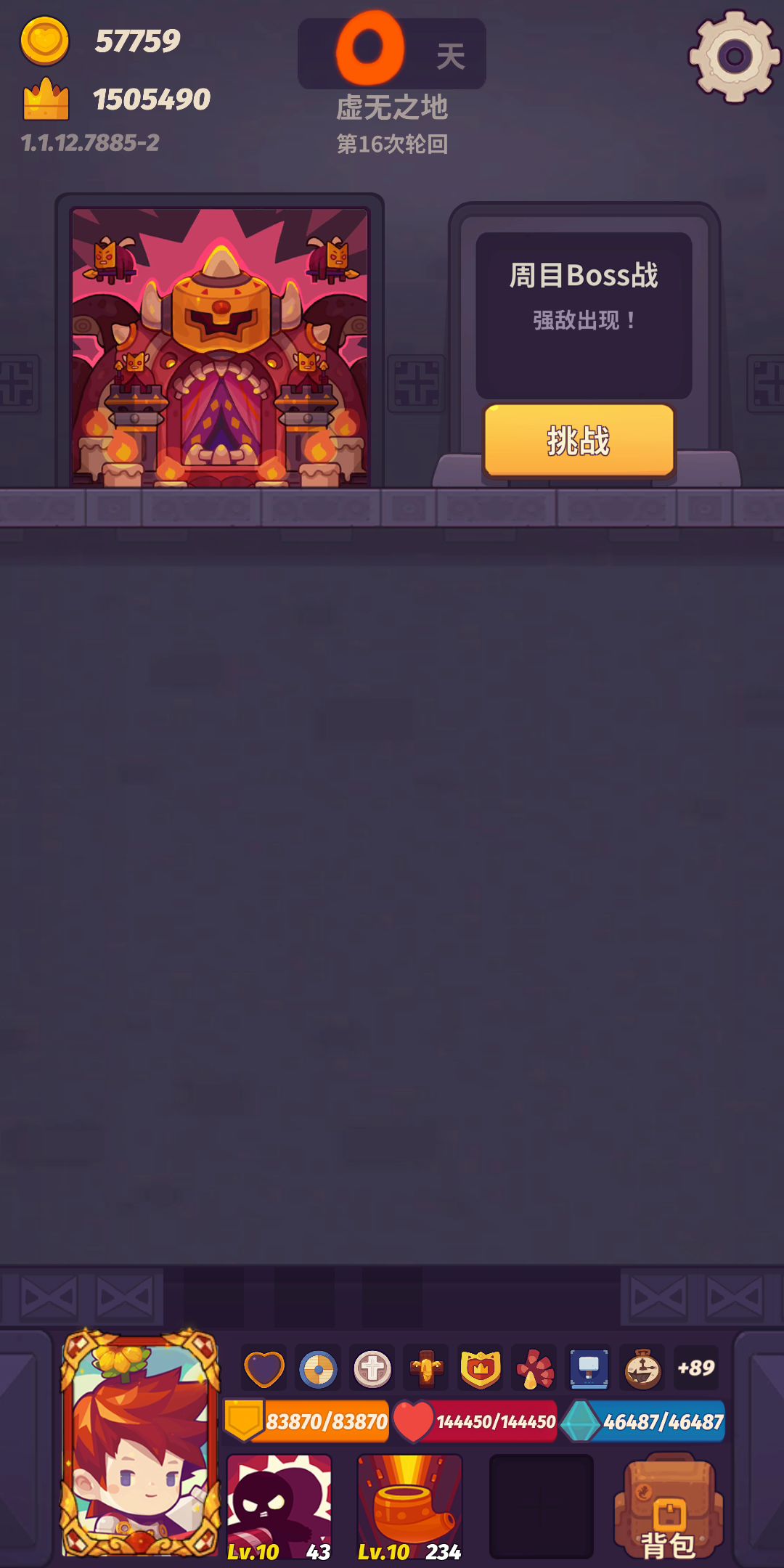Tap the empty skill slot
784x1568 pixels.
(542, 1507)
